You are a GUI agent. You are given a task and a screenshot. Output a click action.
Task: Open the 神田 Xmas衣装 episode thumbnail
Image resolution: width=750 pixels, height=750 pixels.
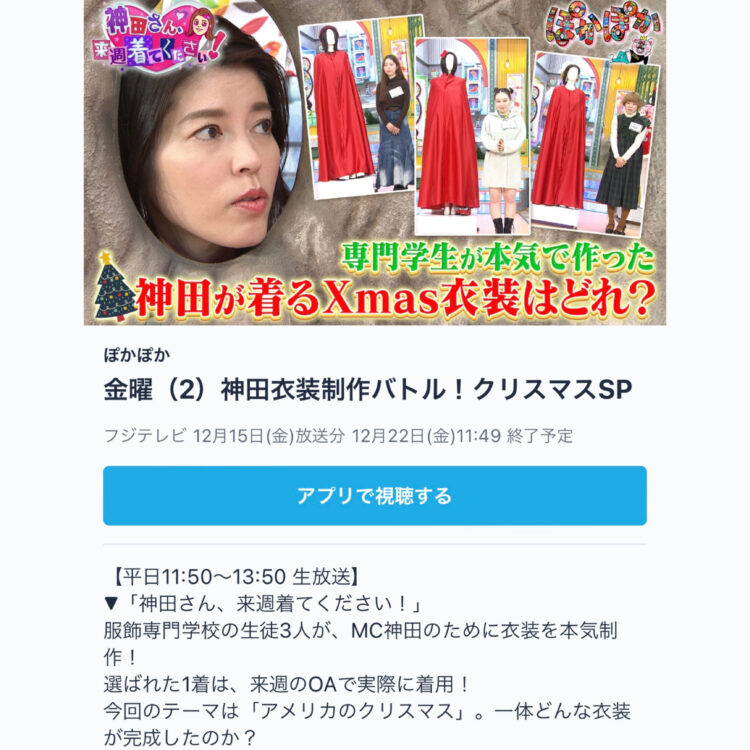374,162
